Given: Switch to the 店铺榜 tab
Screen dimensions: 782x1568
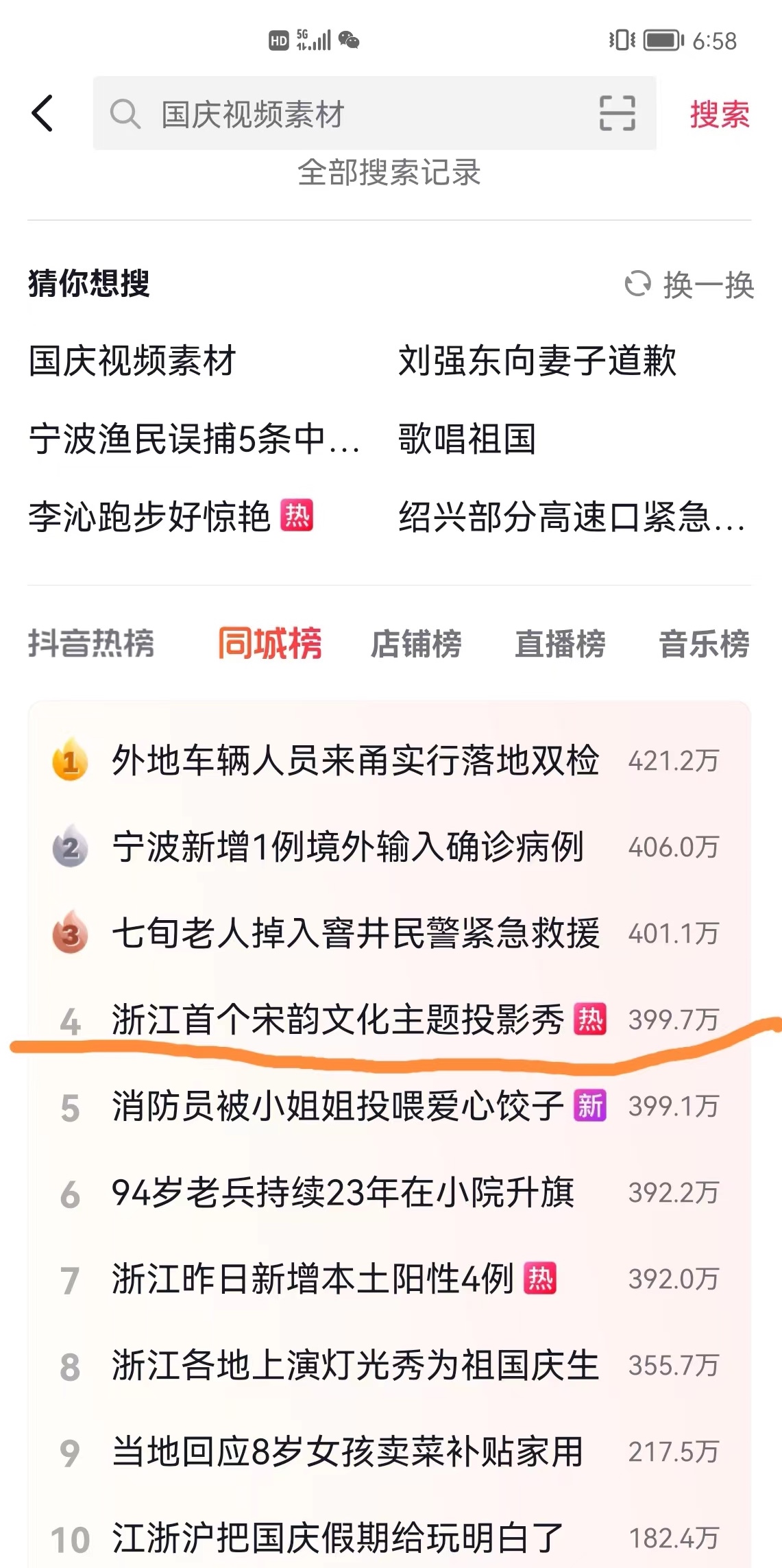Looking at the screenshot, I should coord(416,643).
